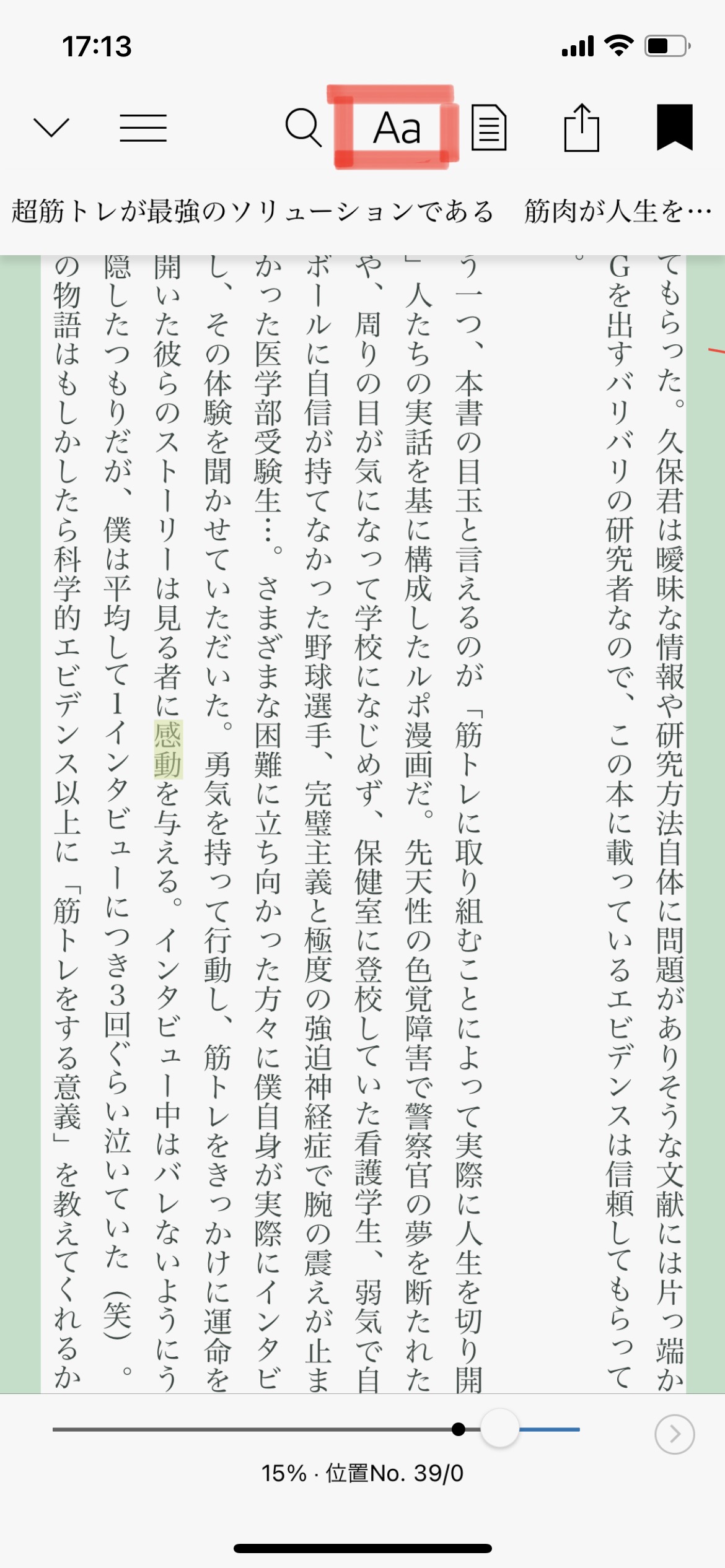This screenshot has width=725, height=1568.
Task: Share this book
Action: click(x=581, y=128)
